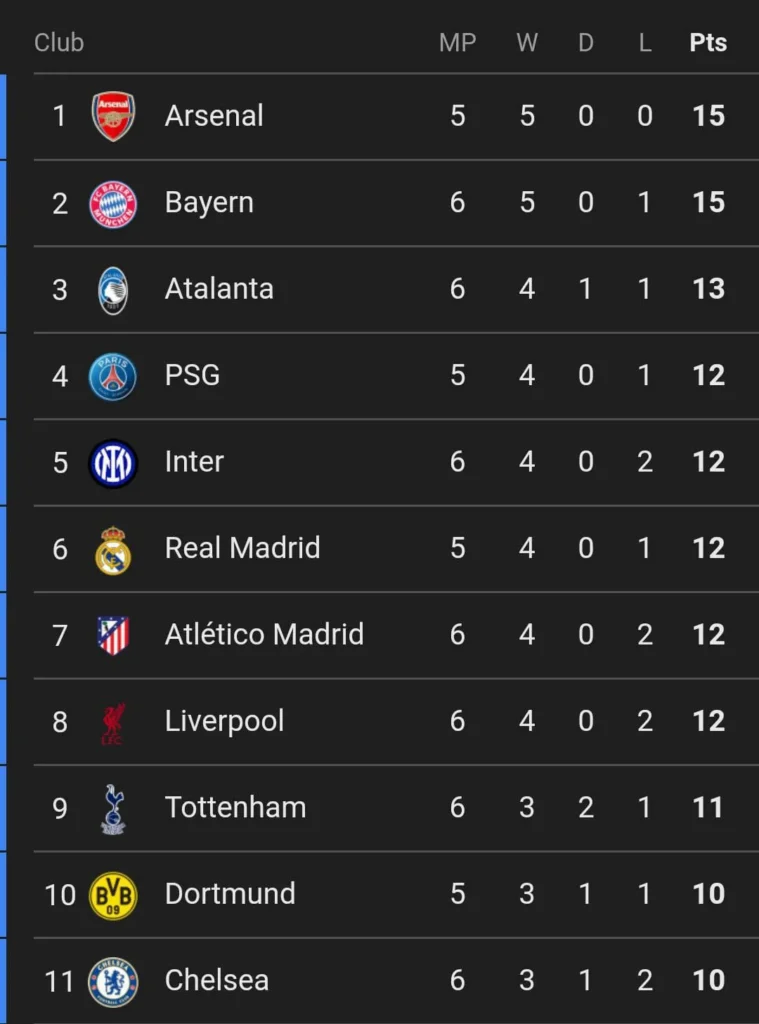The width and height of the screenshot is (759, 1024).
Task: Click the Bayern Munich badge
Action: 113,202
